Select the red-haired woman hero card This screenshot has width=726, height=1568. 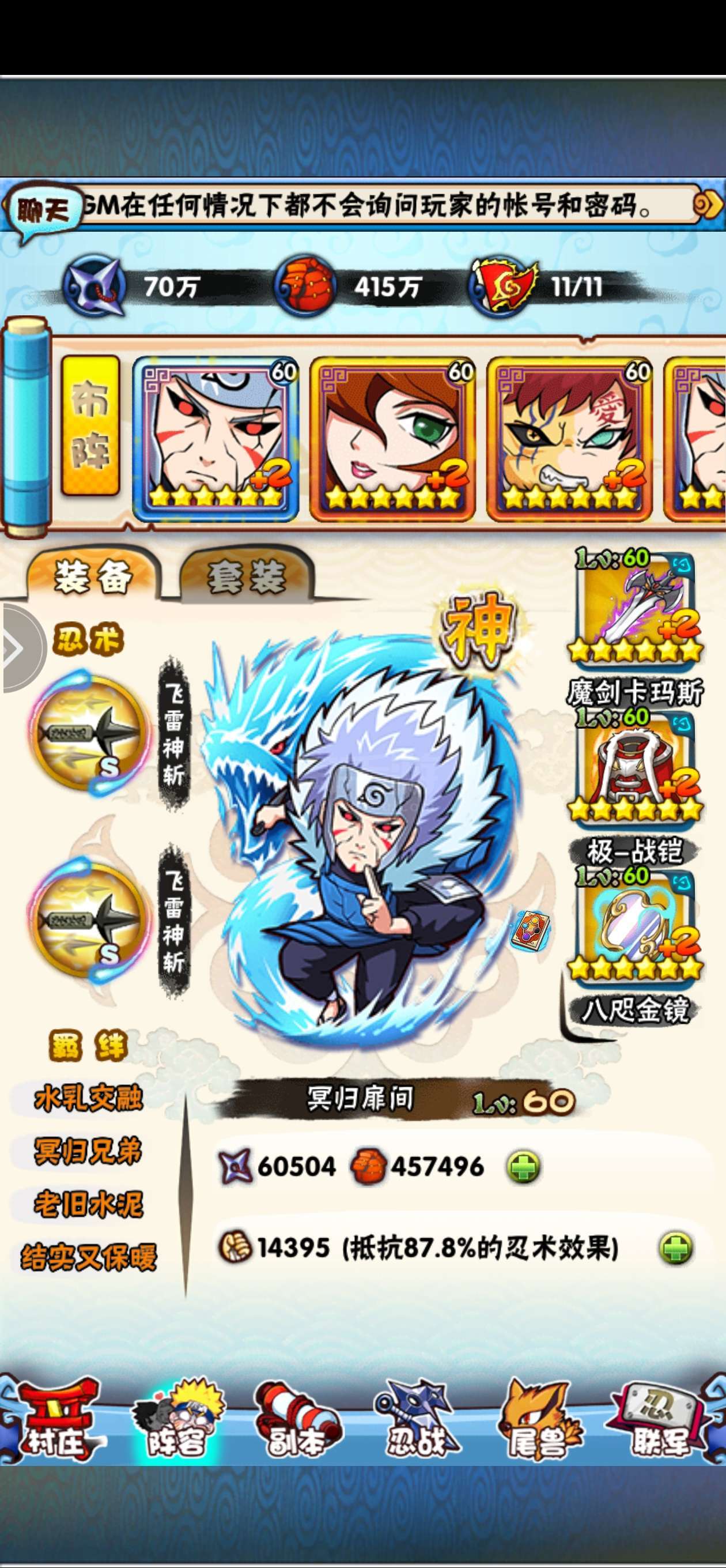[392, 438]
